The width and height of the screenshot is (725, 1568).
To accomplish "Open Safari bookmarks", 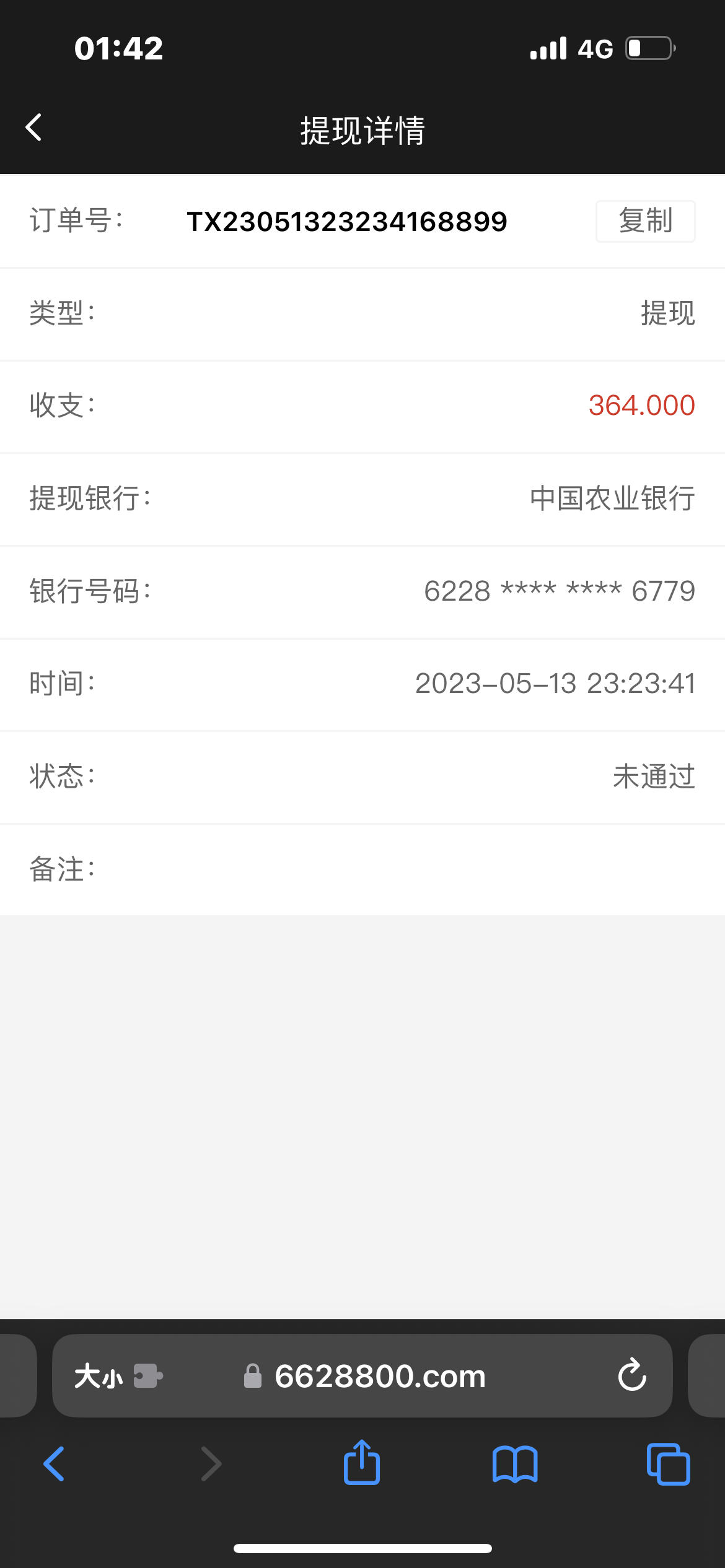I will tap(515, 1464).
